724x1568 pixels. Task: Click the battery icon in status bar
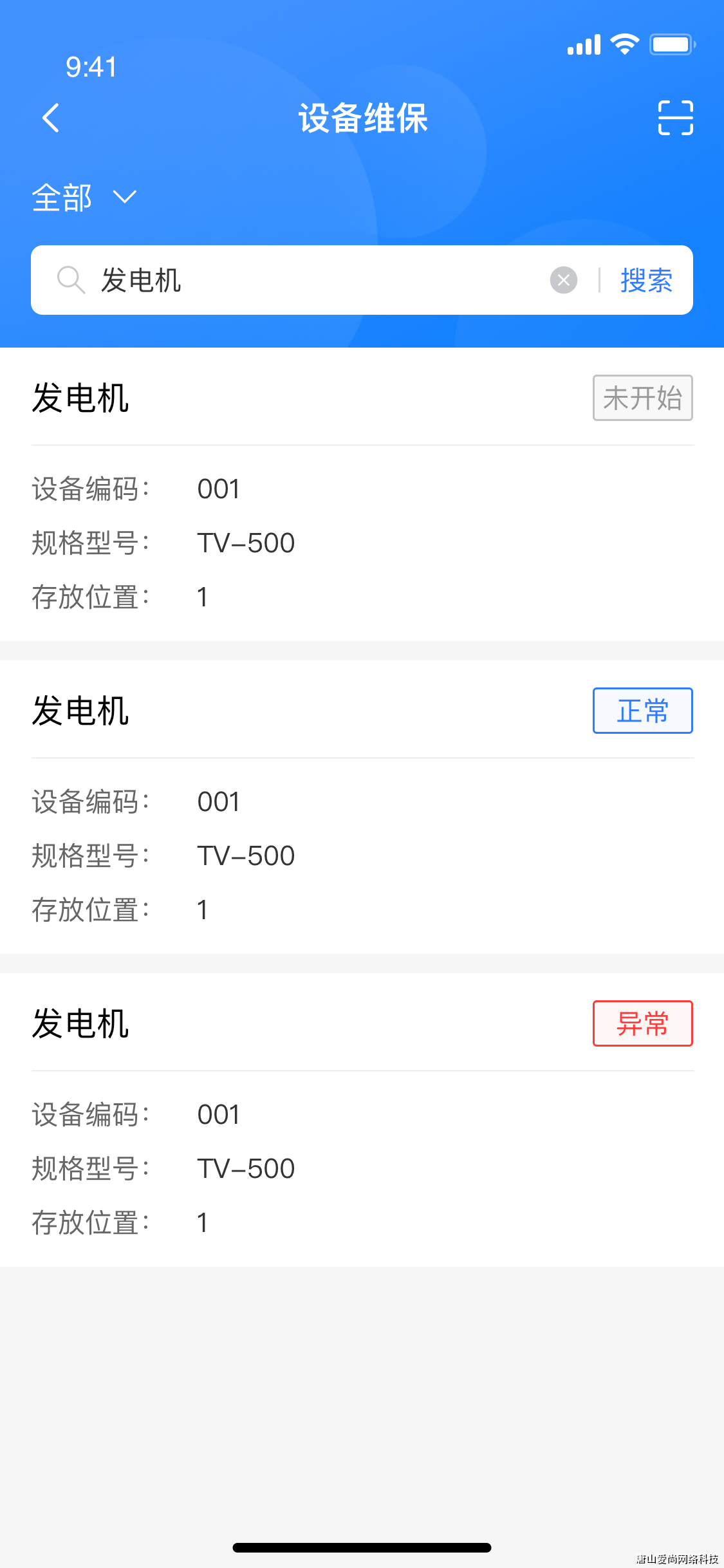coord(670,43)
